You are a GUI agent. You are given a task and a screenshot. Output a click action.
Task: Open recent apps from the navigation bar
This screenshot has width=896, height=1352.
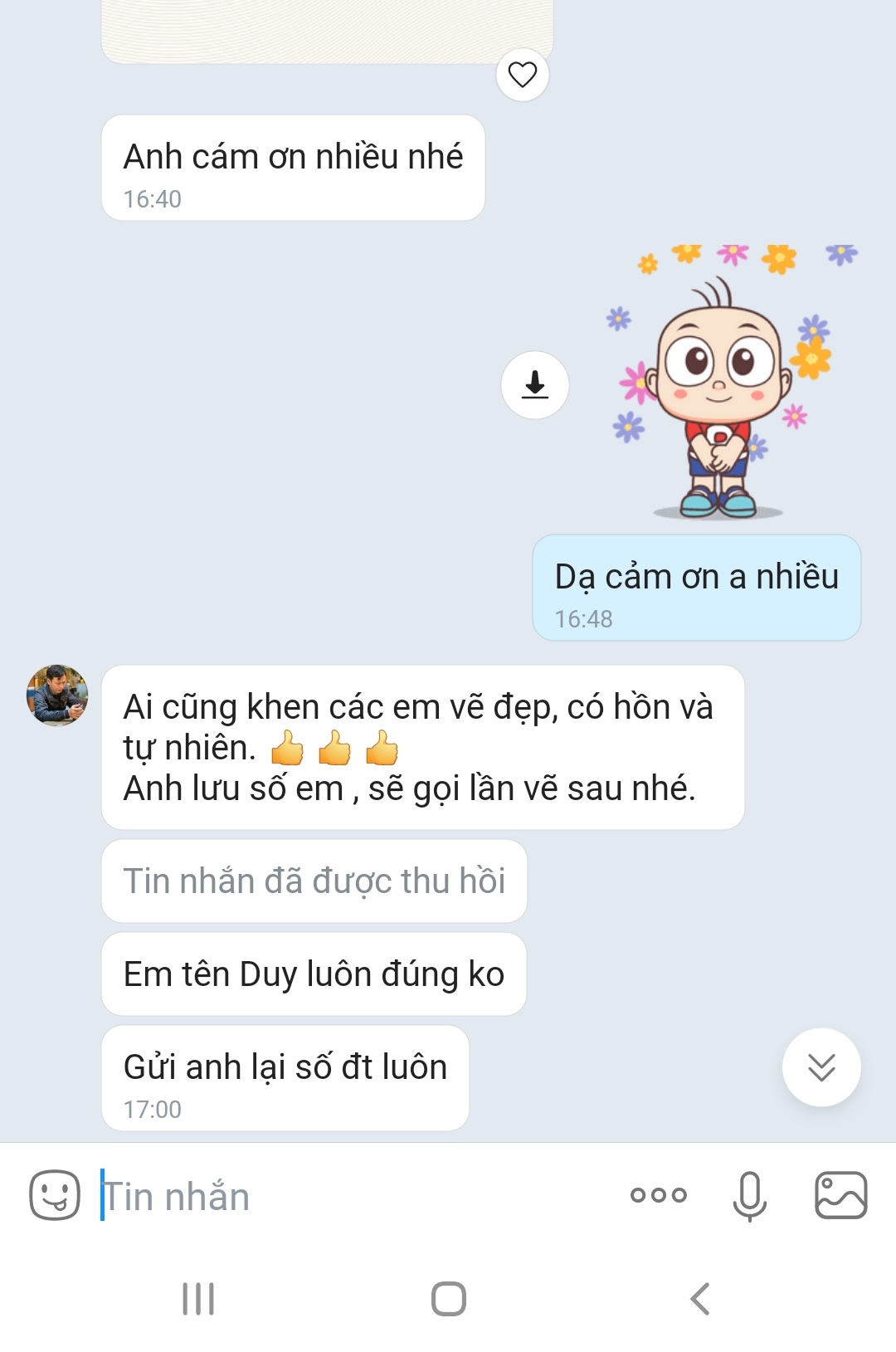[198, 1299]
